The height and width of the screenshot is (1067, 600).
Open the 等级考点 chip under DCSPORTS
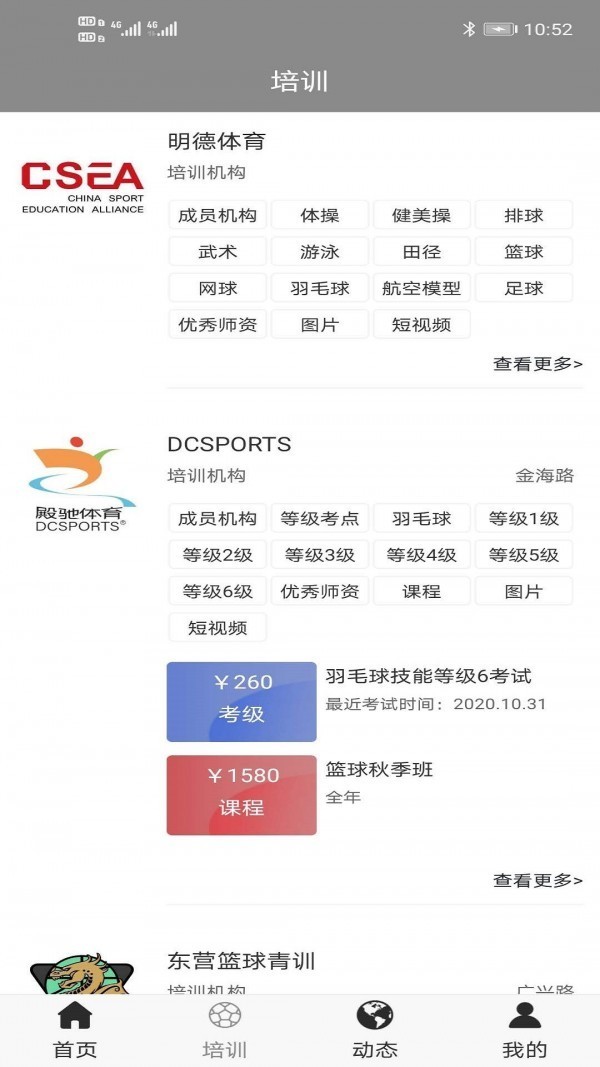(319, 518)
